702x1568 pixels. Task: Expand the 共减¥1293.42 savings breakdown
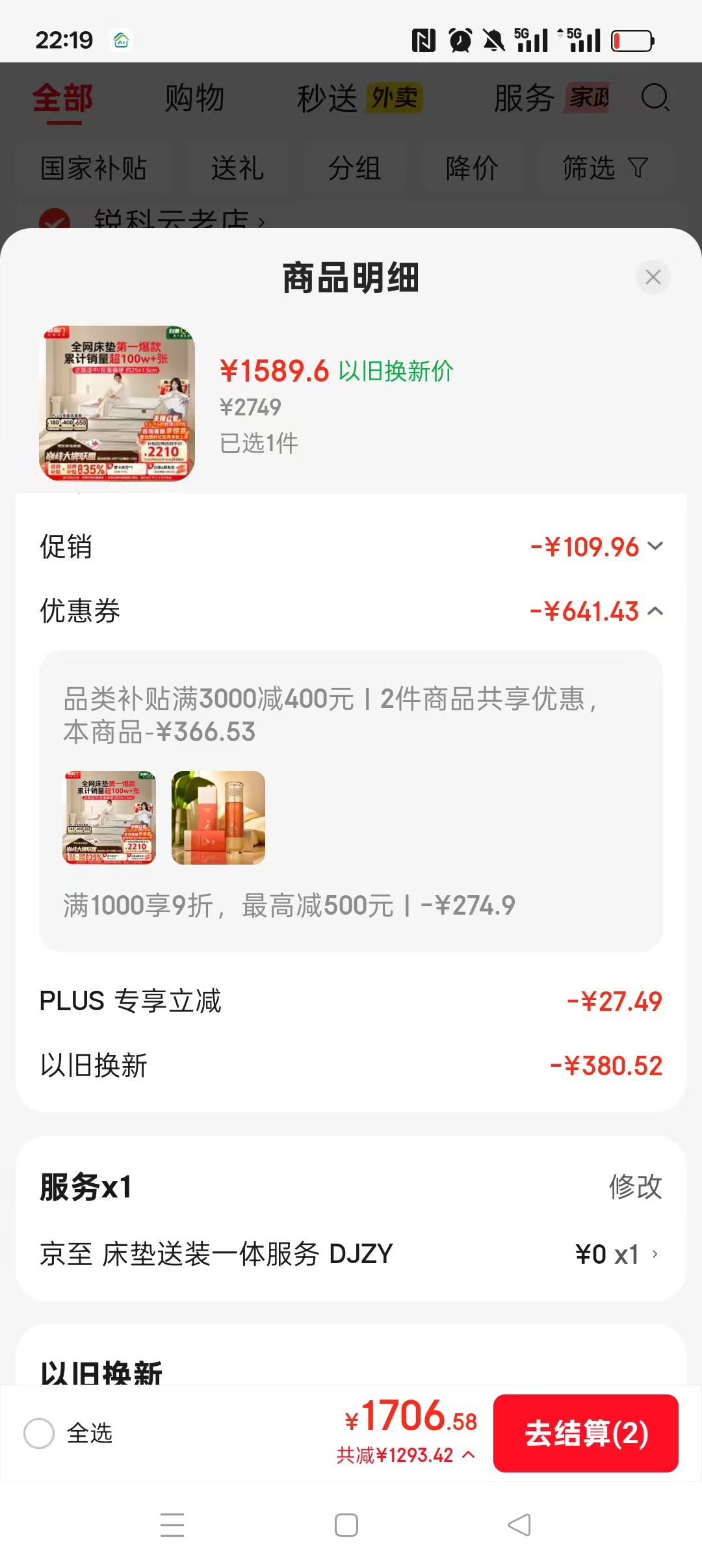[405, 1456]
